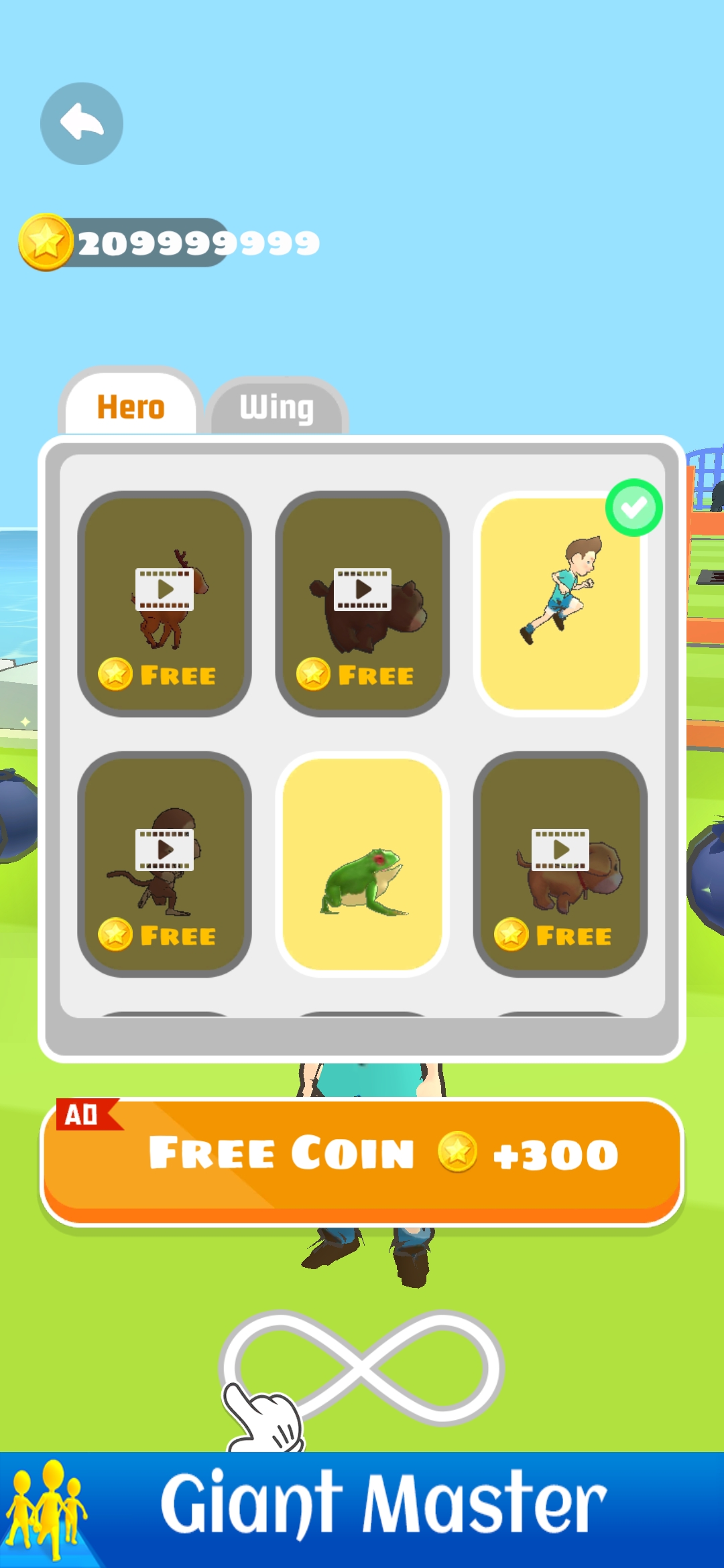
Task: Go back using the arrow button
Action: tap(82, 123)
